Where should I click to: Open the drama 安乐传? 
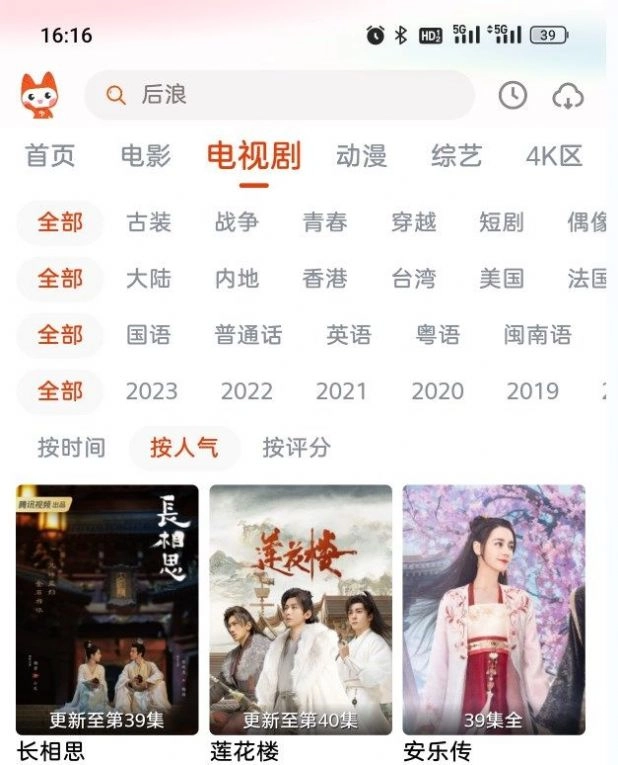pyautogui.click(x=494, y=610)
